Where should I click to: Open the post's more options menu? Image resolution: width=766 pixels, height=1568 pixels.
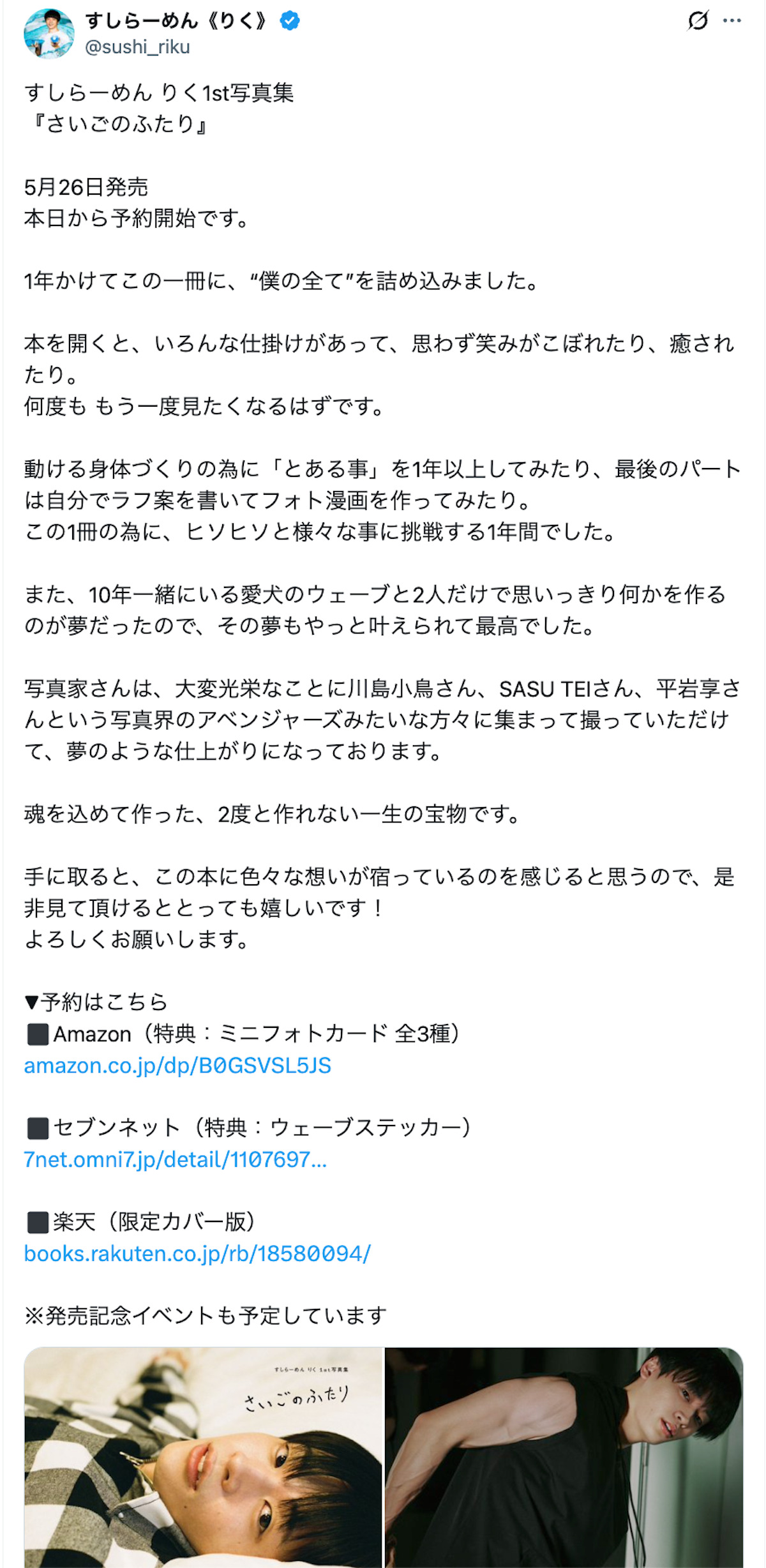[x=732, y=21]
